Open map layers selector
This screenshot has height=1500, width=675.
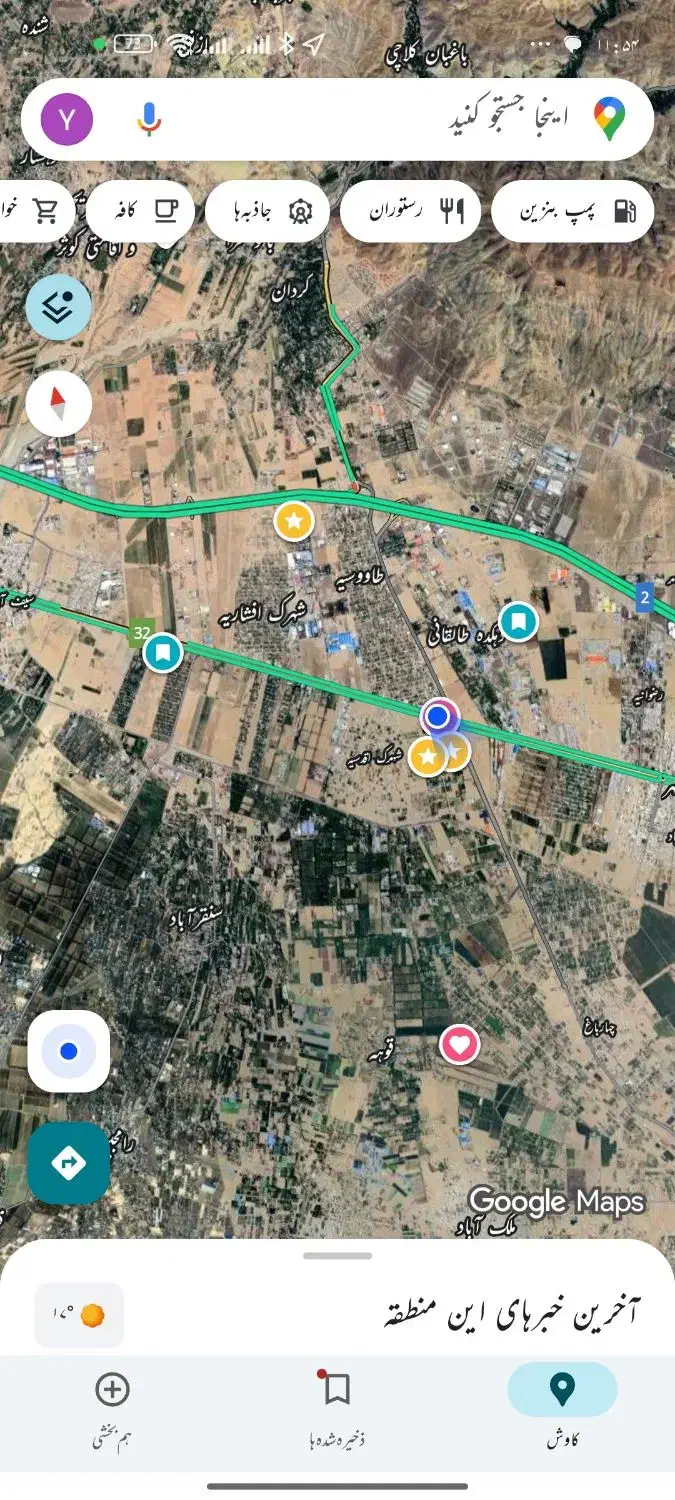tap(59, 307)
